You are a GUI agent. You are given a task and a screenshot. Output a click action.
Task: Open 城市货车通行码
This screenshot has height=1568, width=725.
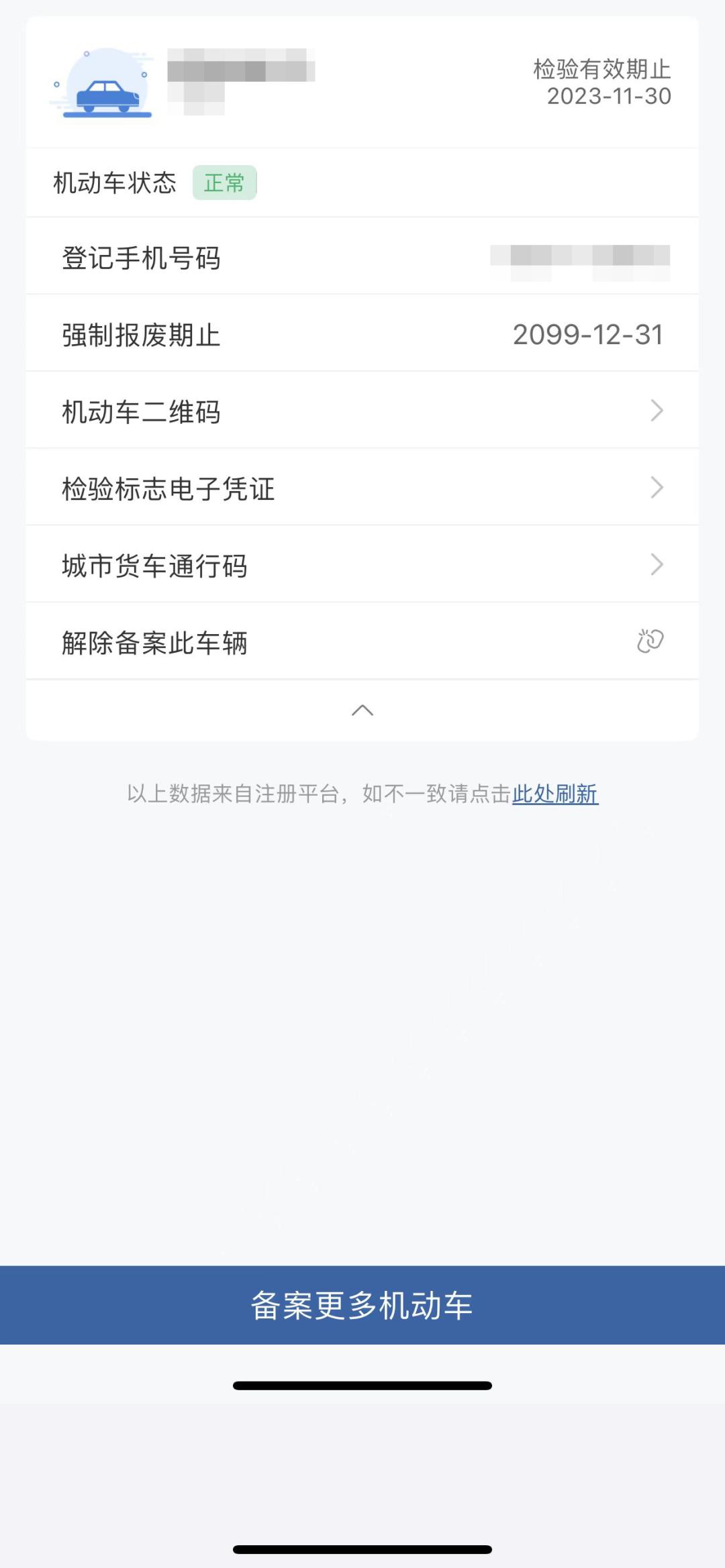[362, 565]
